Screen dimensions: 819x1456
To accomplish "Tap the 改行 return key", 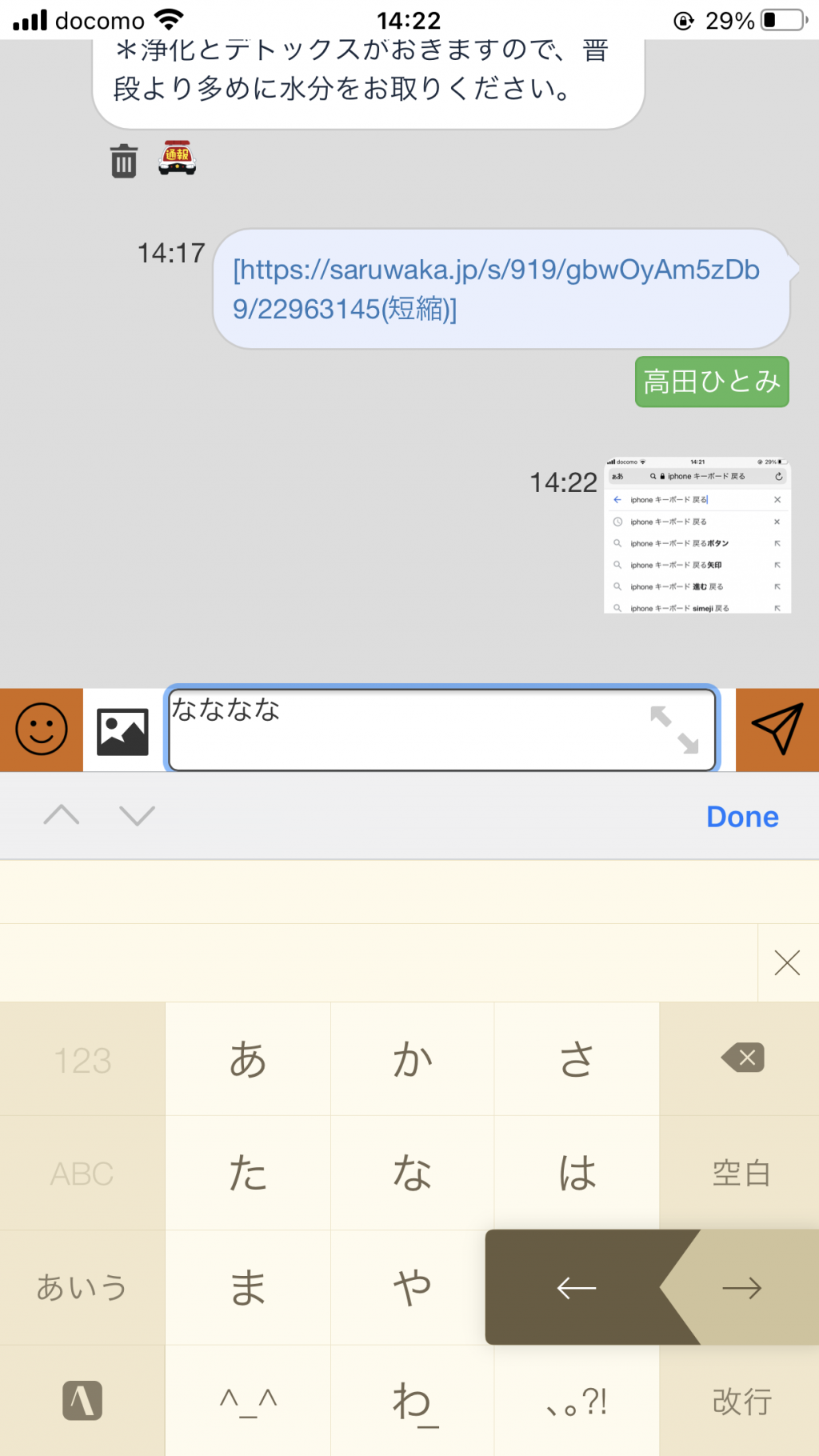I will (x=741, y=1401).
